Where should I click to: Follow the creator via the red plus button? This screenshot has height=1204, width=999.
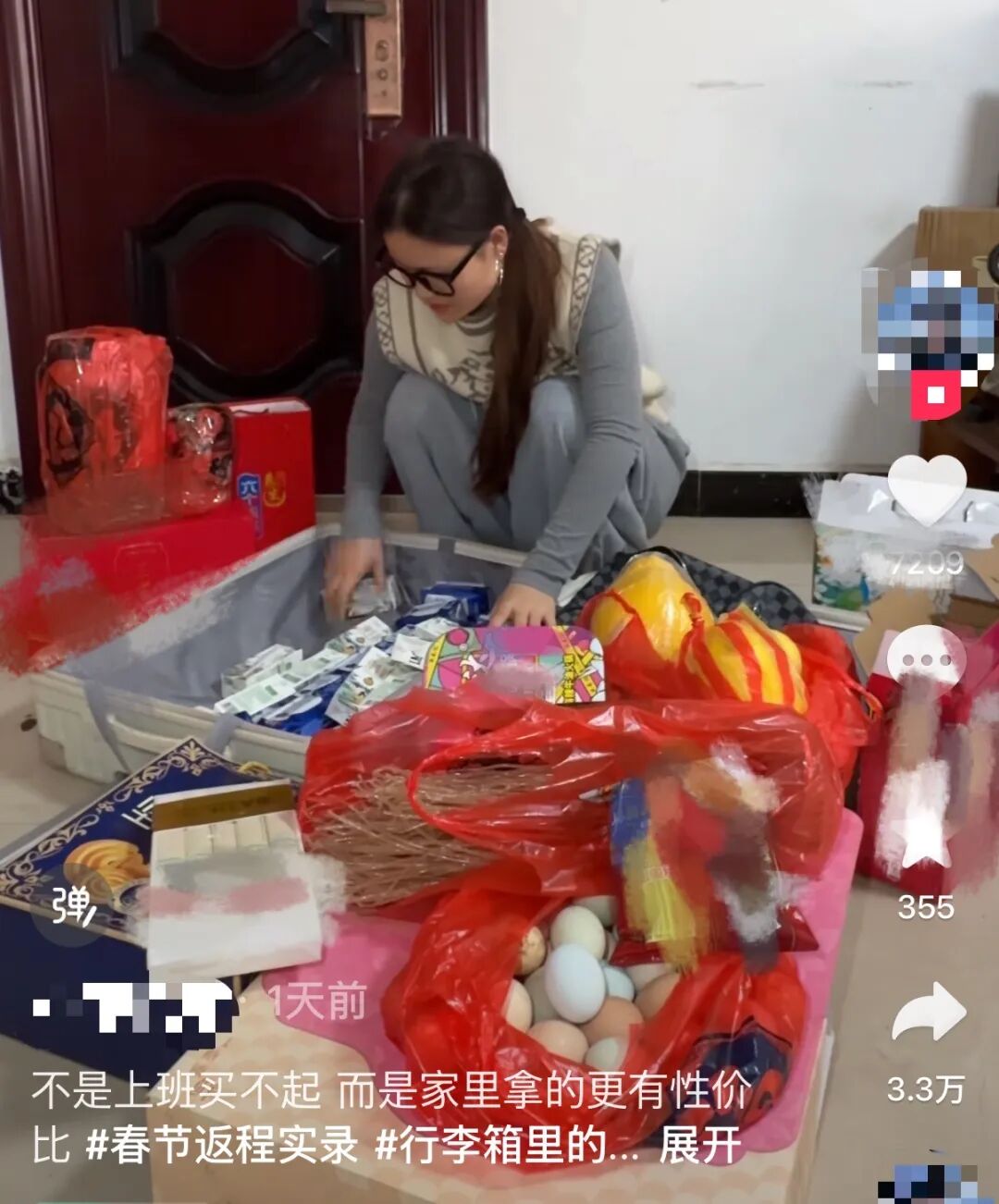935,396
